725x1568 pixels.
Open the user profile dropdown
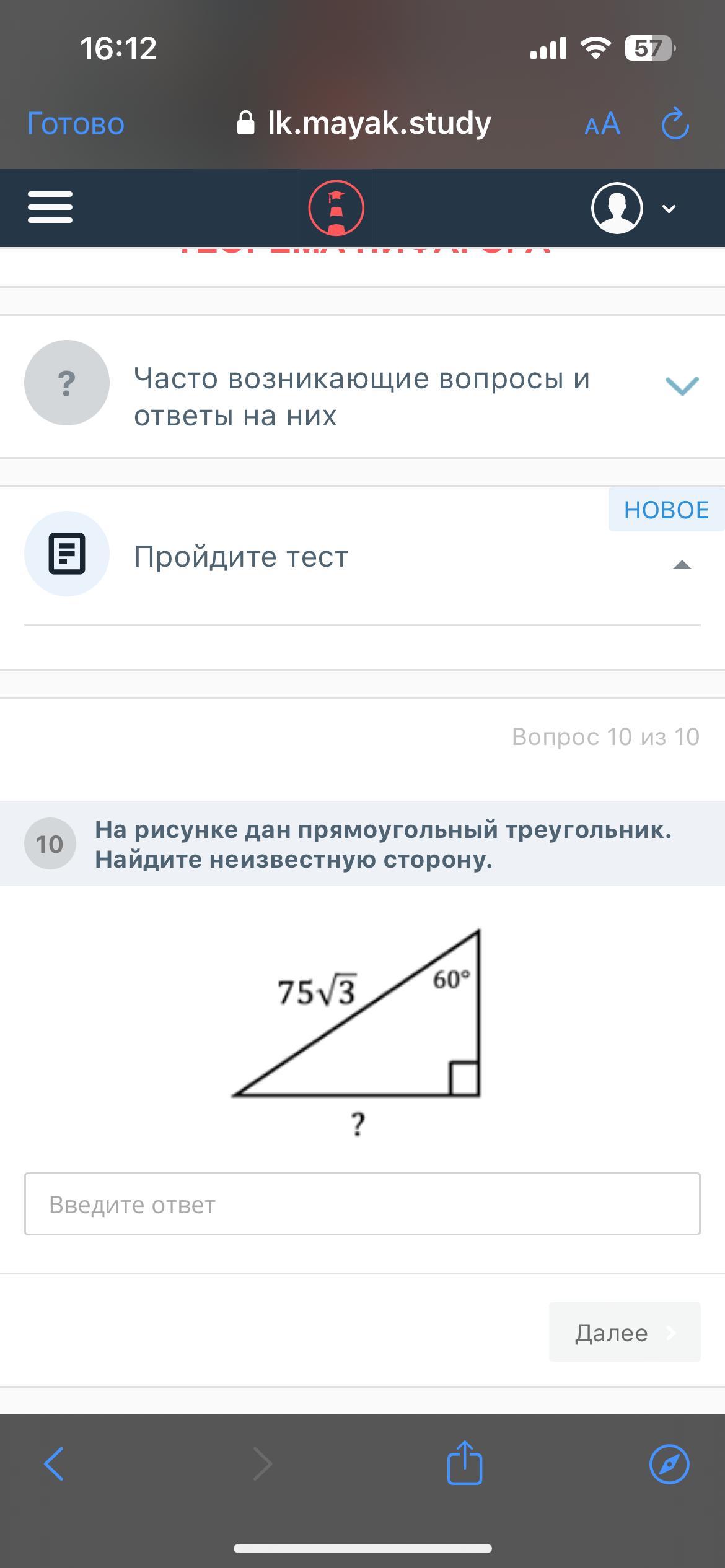coord(633,208)
